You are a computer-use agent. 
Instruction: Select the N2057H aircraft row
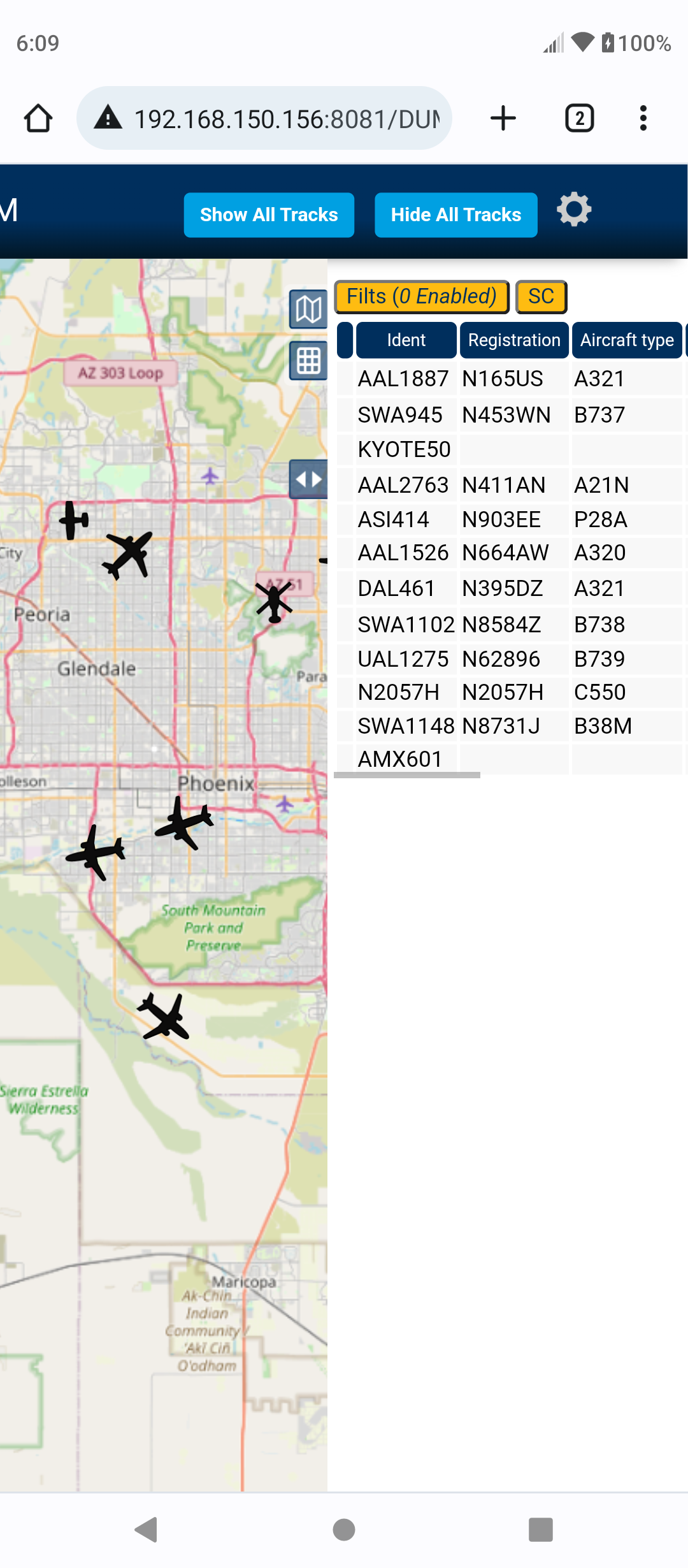pyautogui.click(x=510, y=692)
